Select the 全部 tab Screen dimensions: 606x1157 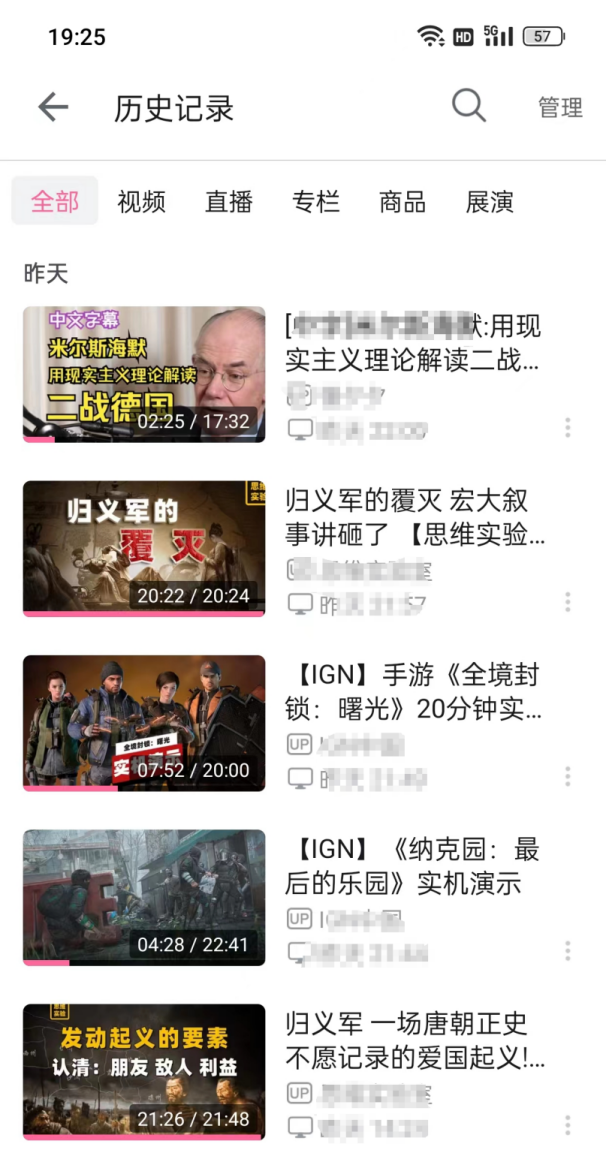coord(55,201)
